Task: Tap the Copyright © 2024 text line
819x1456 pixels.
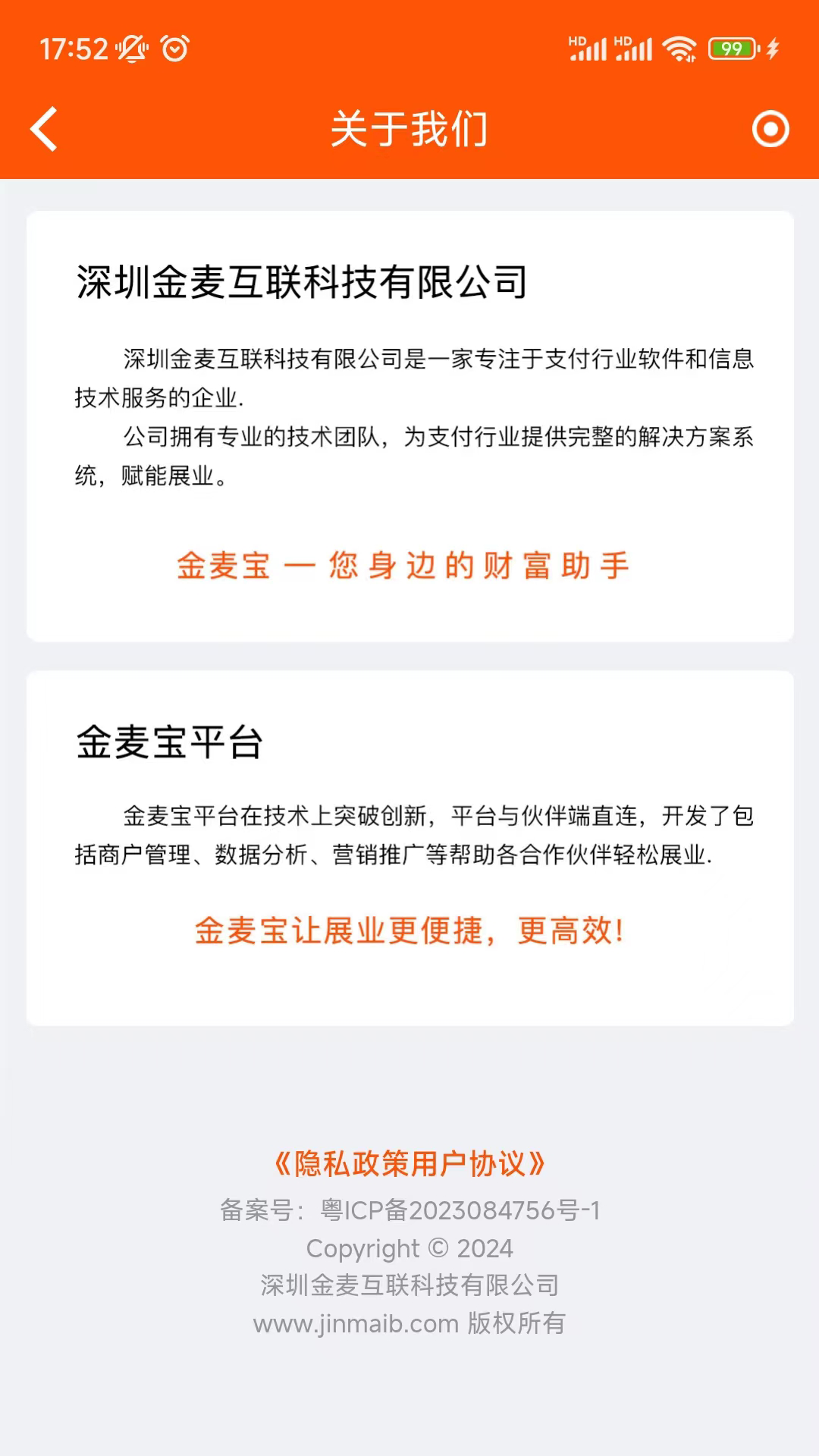Action: click(409, 1247)
